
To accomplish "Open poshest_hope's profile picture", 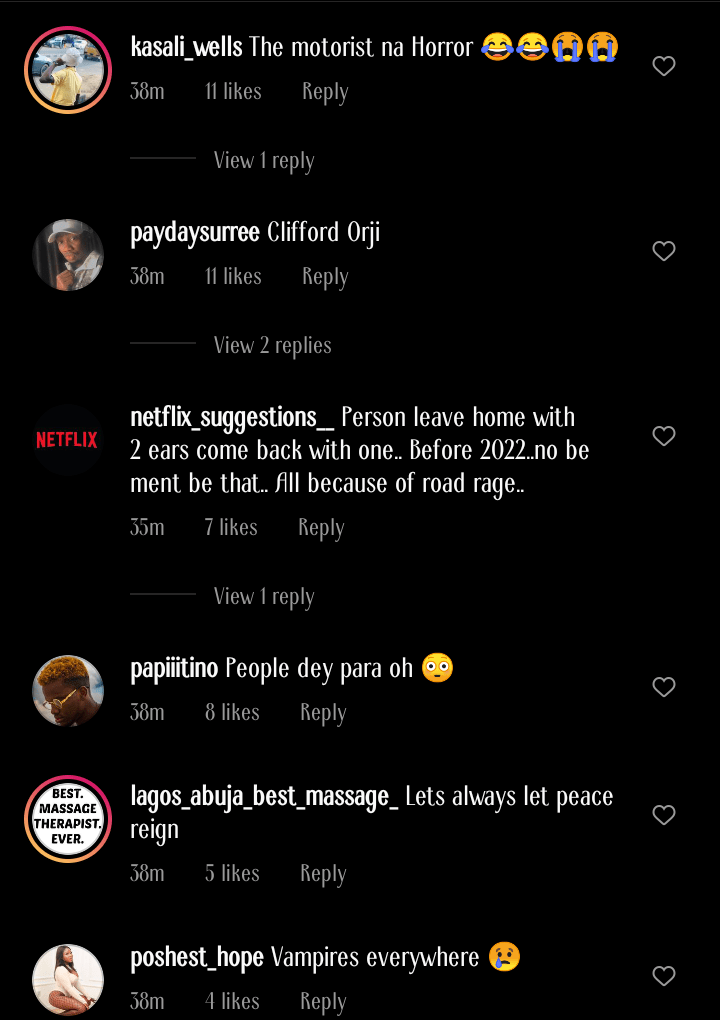I will click(68, 979).
